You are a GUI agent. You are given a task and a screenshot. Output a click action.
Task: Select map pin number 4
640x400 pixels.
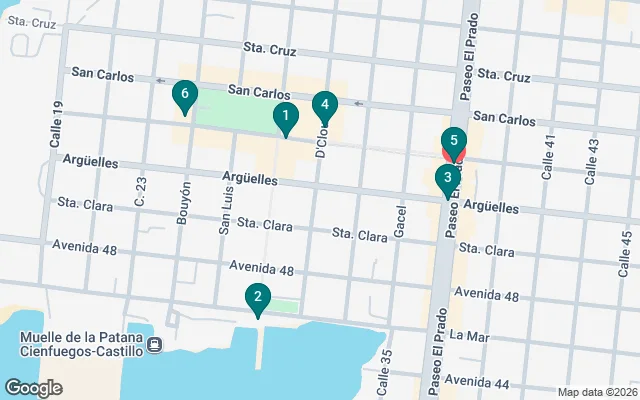pyautogui.click(x=324, y=106)
